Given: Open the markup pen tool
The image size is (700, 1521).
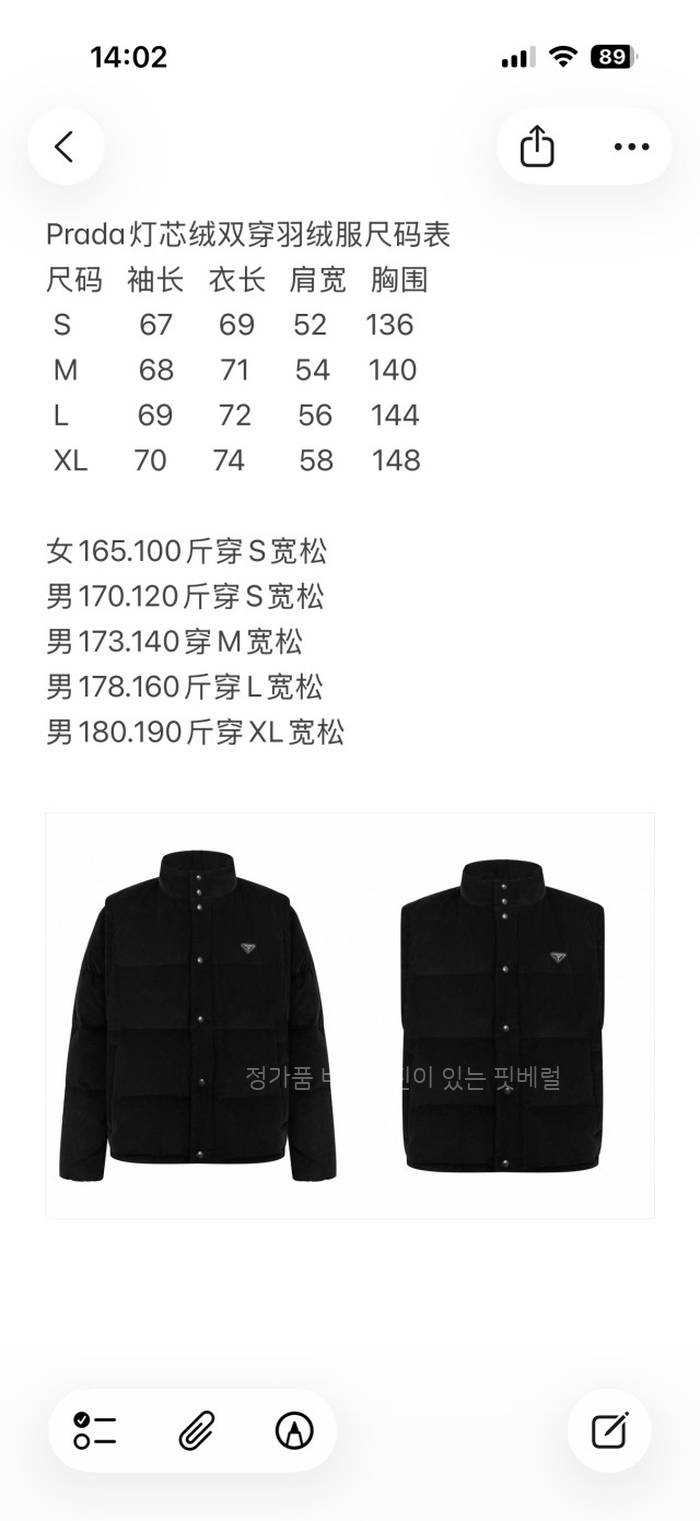Looking at the screenshot, I should [294, 1430].
